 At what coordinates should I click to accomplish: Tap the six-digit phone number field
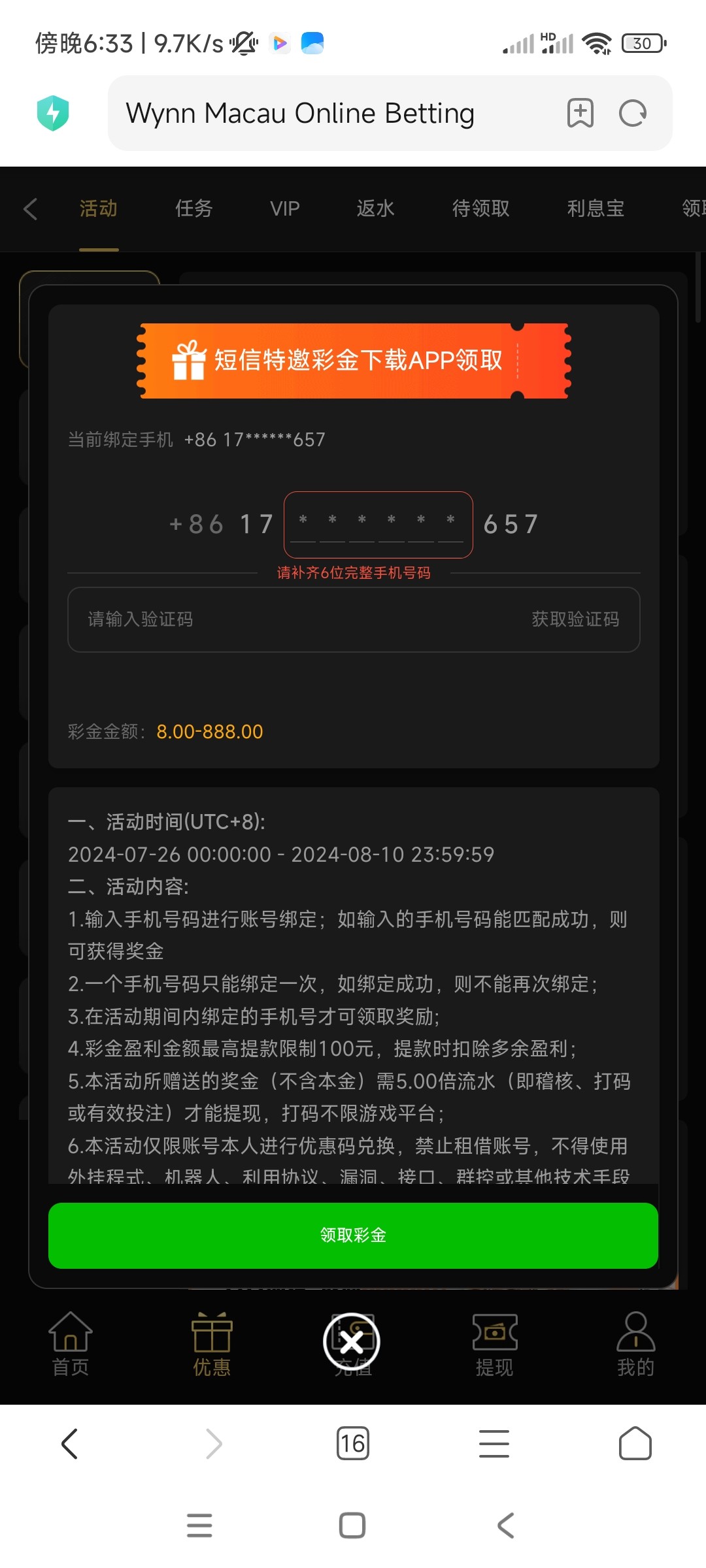click(x=378, y=525)
